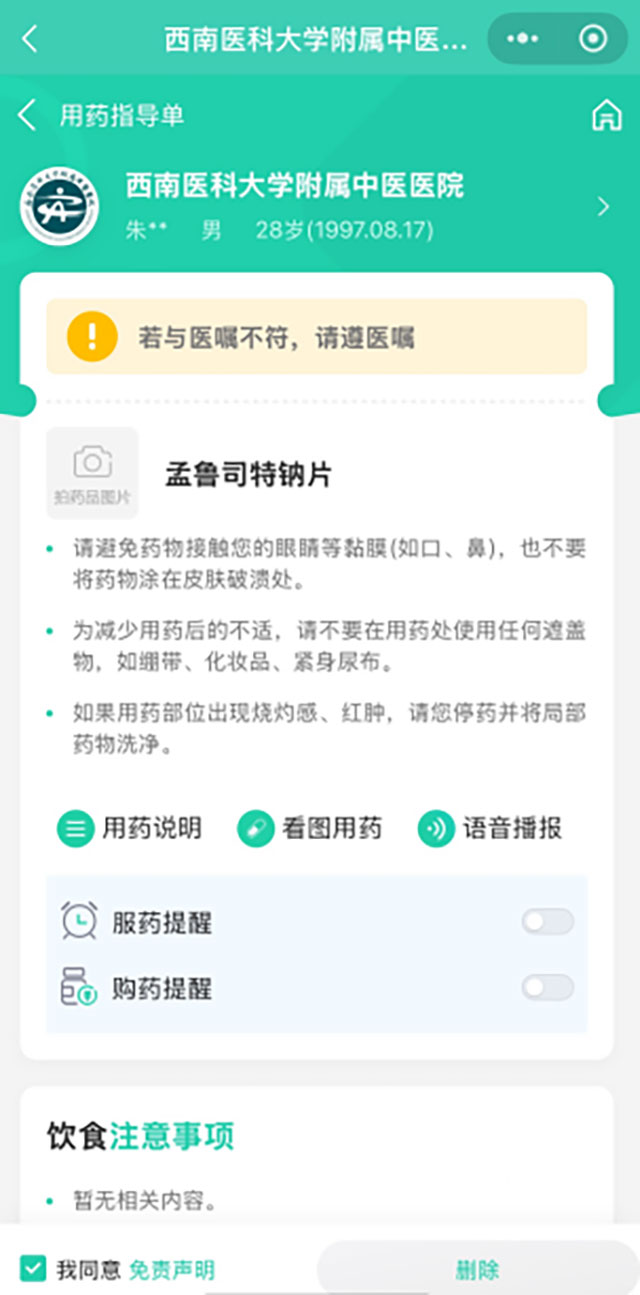Uncheck the 我同意 checkbox
The image size is (640, 1295).
(34, 1270)
